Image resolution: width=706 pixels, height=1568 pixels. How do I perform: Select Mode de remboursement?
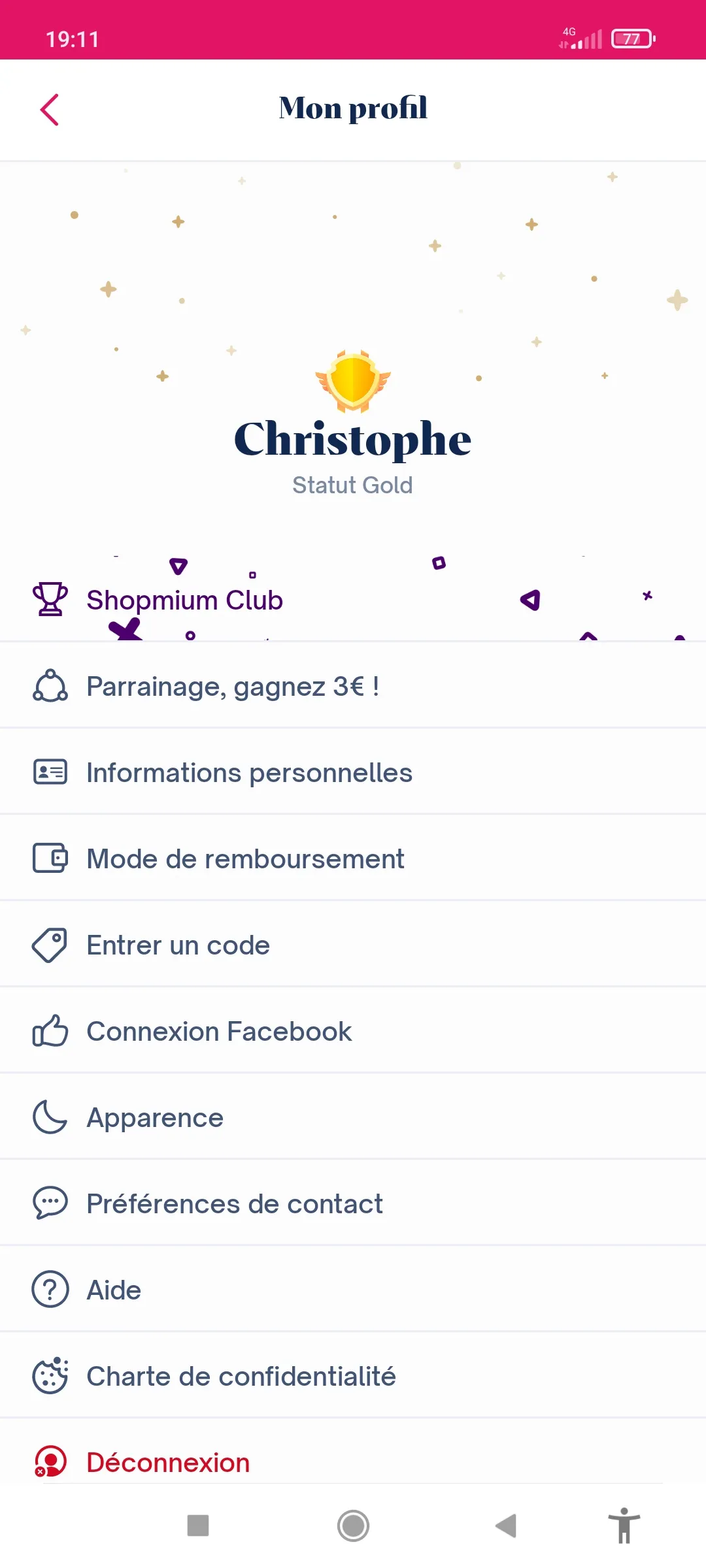click(353, 858)
